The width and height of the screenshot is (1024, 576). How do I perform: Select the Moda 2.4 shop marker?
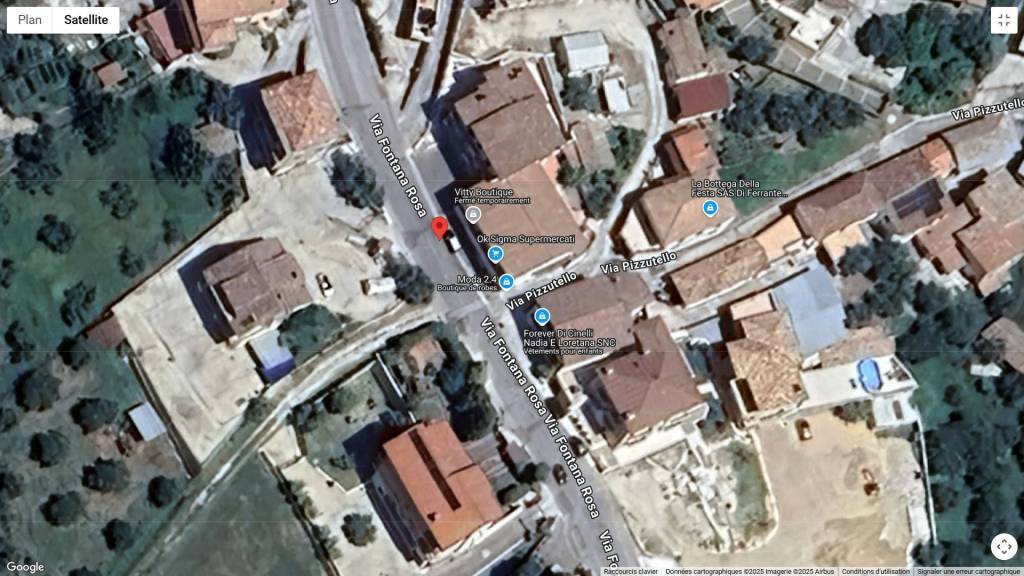point(507,282)
